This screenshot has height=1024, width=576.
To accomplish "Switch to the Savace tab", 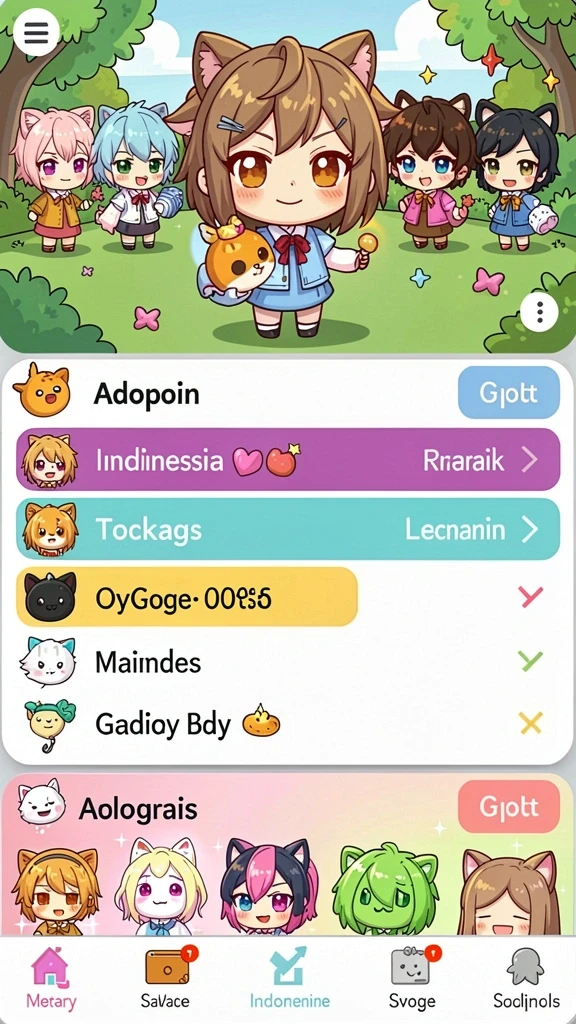I will click(x=166, y=979).
